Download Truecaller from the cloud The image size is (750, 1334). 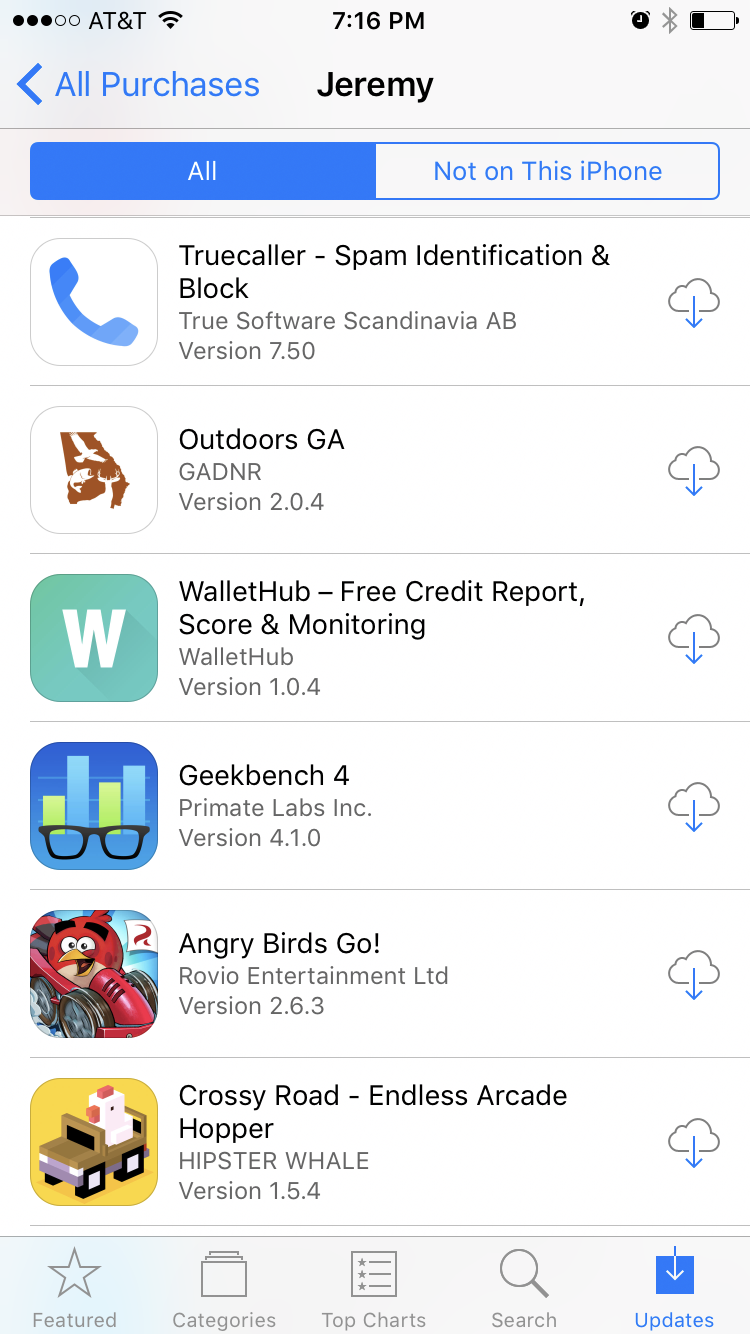[694, 303]
